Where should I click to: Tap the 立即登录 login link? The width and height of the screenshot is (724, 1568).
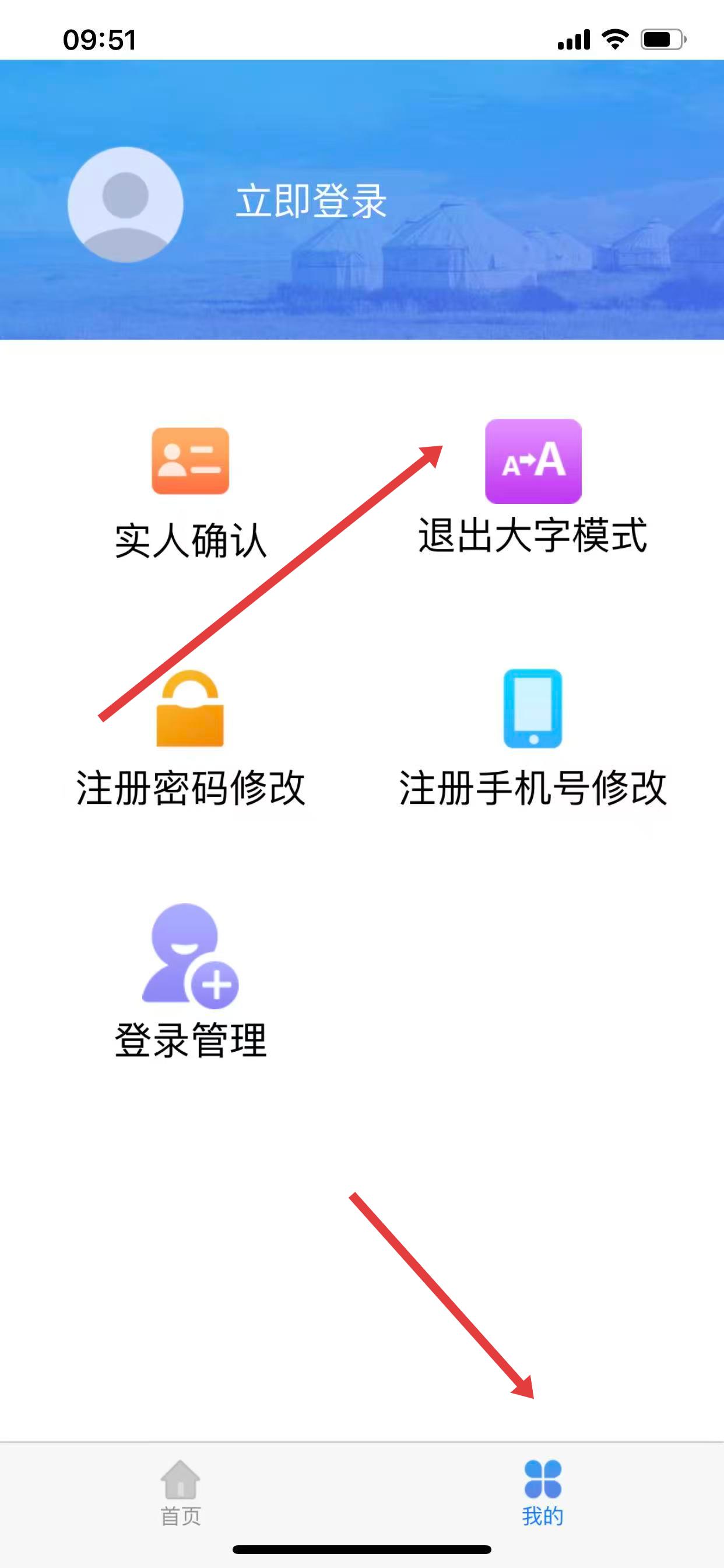point(311,201)
